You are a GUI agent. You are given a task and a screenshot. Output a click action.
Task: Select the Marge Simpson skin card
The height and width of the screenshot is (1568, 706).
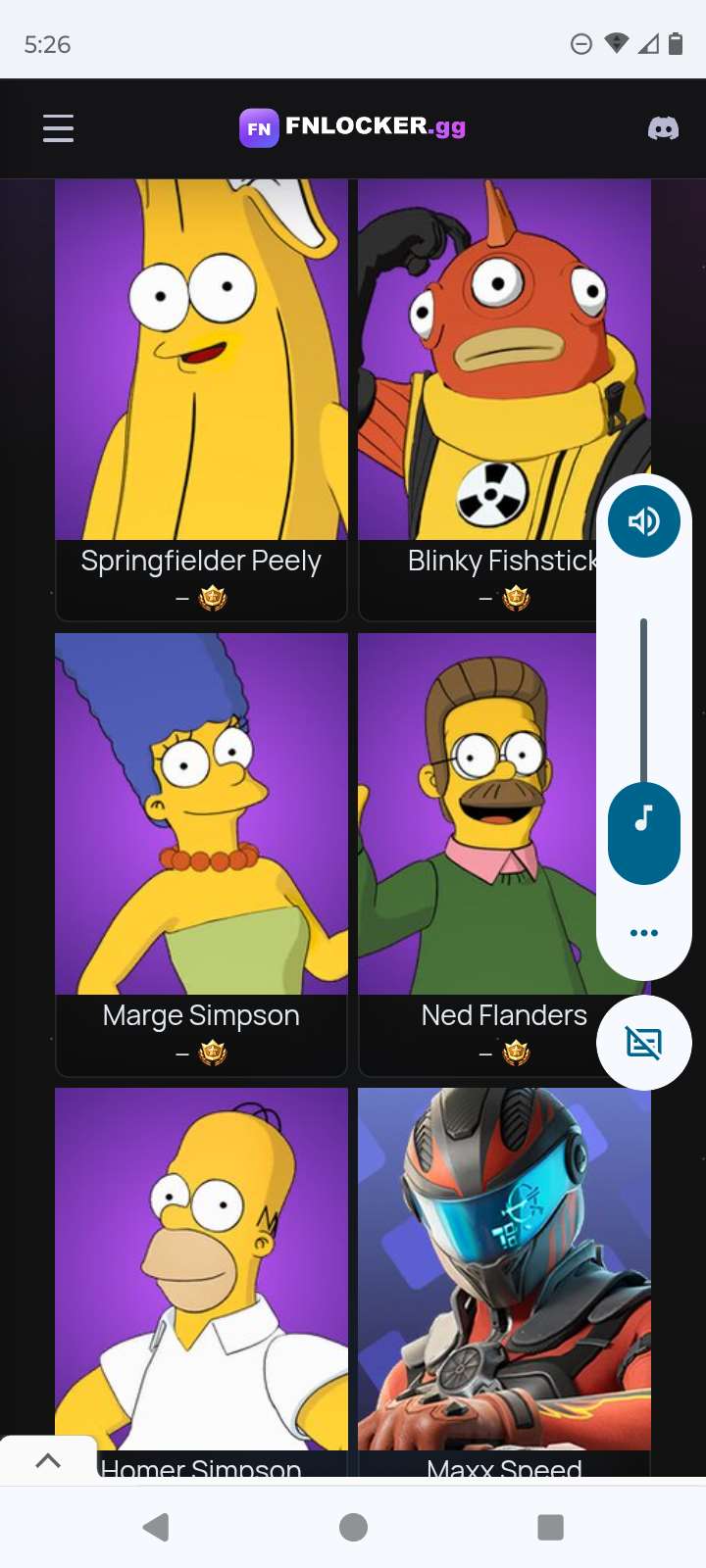pos(201,855)
